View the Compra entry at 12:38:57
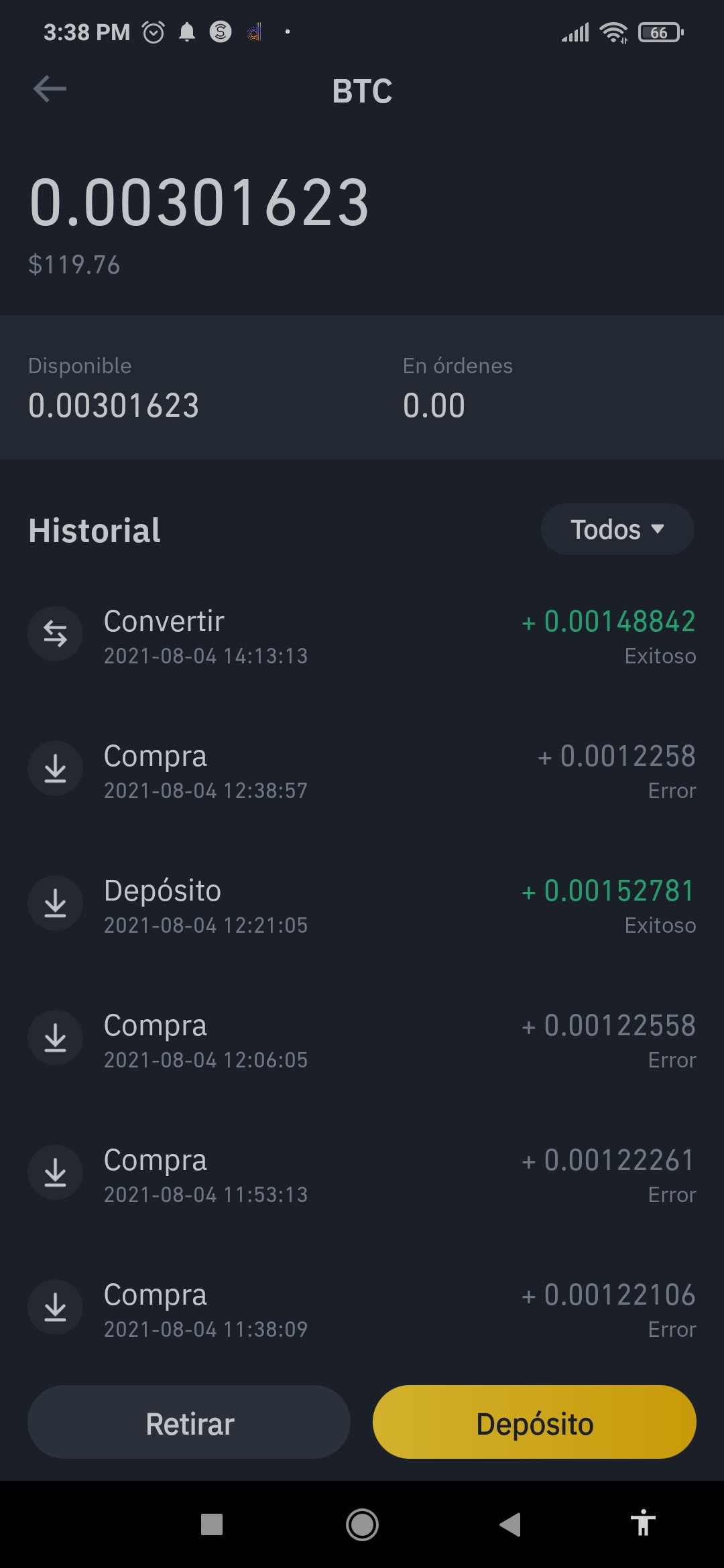 coord(362,769)
